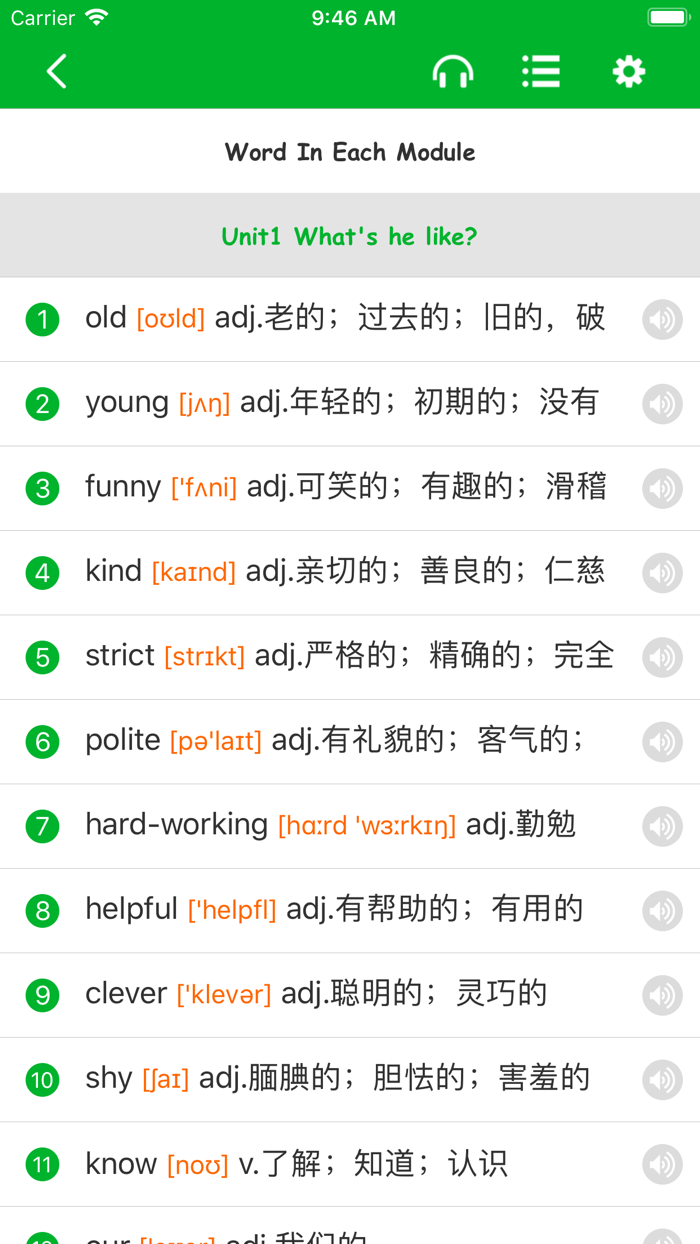Listen to the word helpful
The height and width of the screenshot is (1244, 700).
(x=661, y=911)
